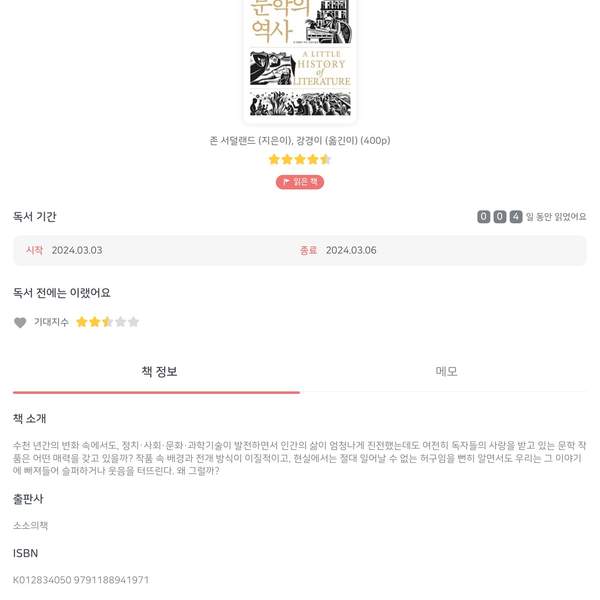Tap the 읽은 책 status chip

[x=300, y=182]
